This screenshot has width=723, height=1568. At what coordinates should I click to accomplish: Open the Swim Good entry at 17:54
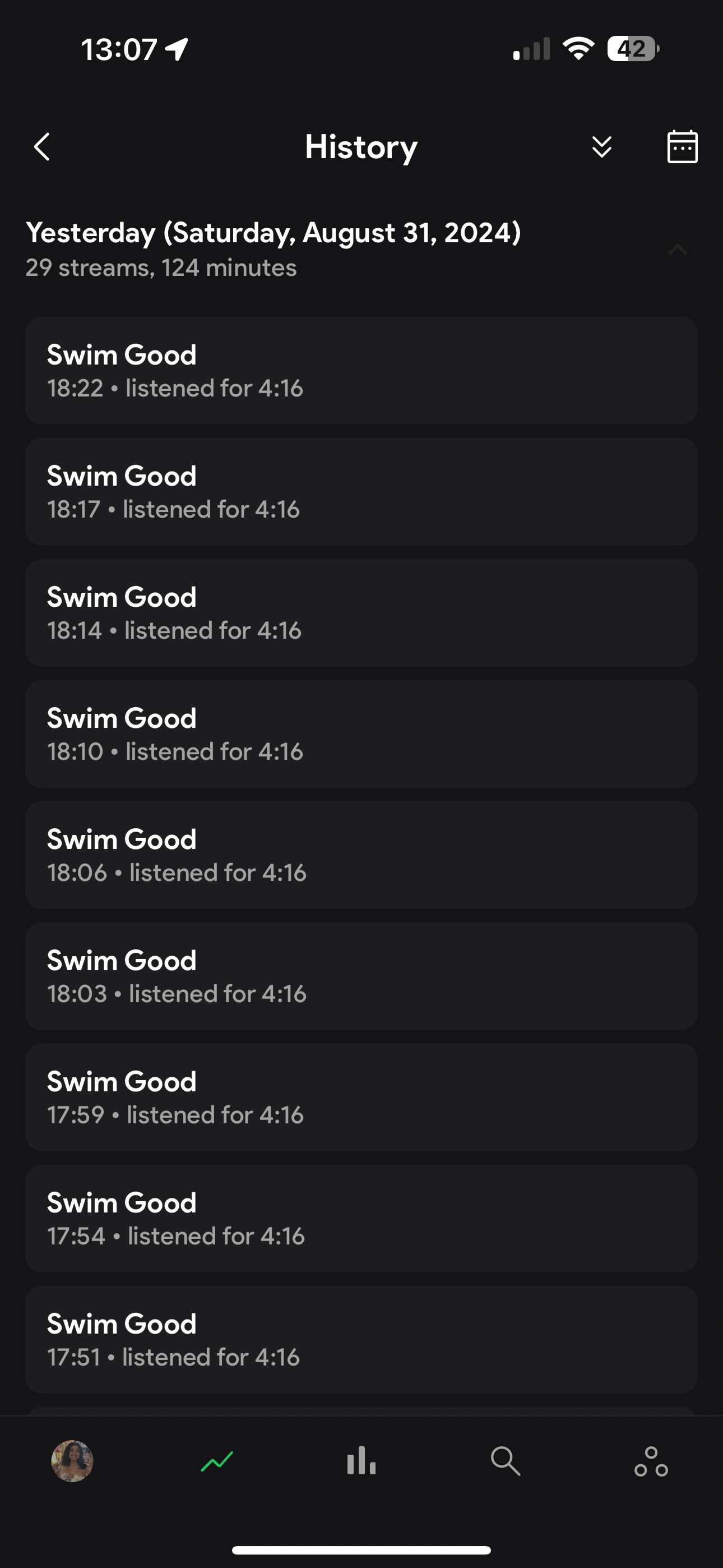tap(361, 1218)
